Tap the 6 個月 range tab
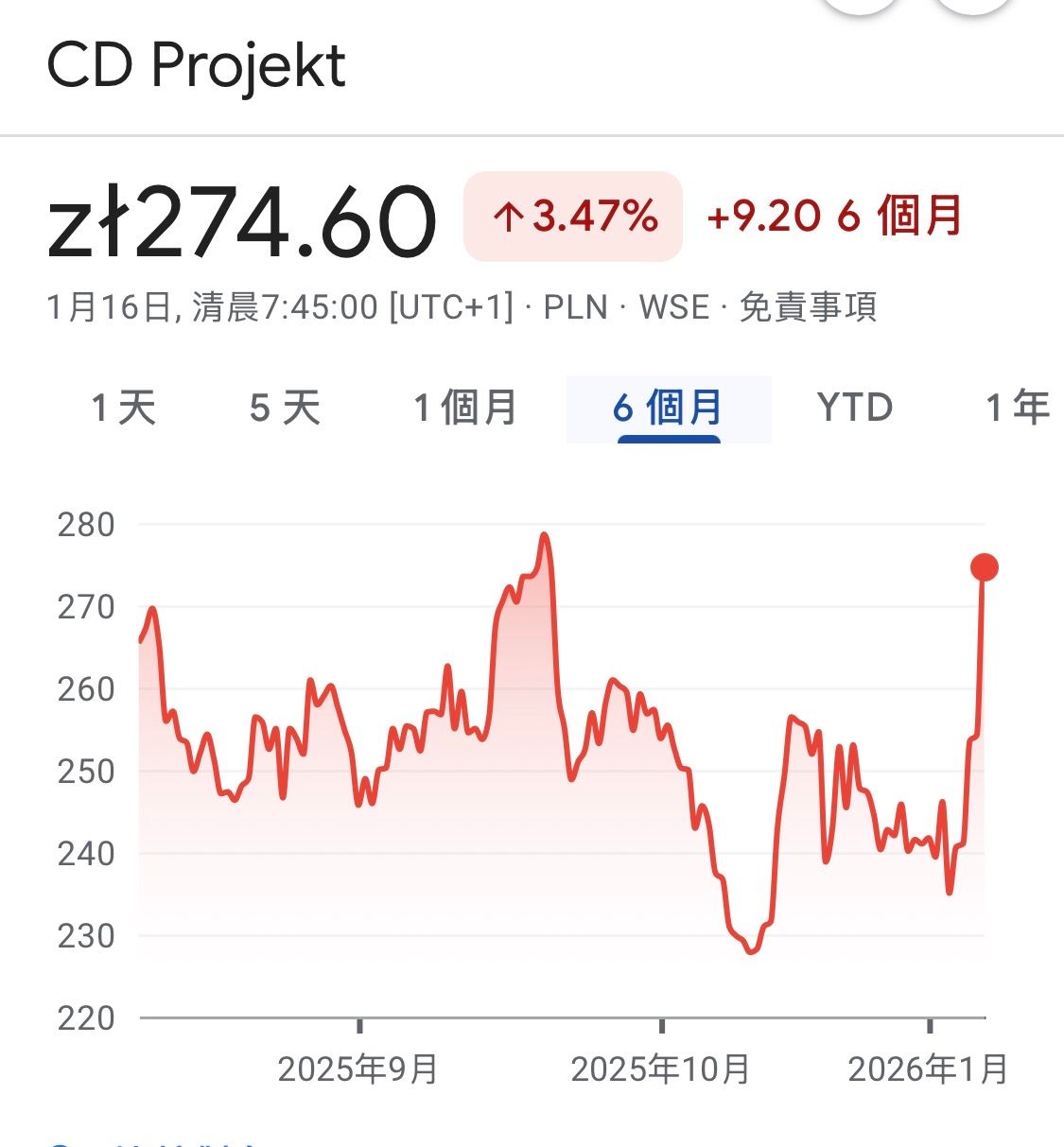1064x1147 pixels. (x=668, y=408)
